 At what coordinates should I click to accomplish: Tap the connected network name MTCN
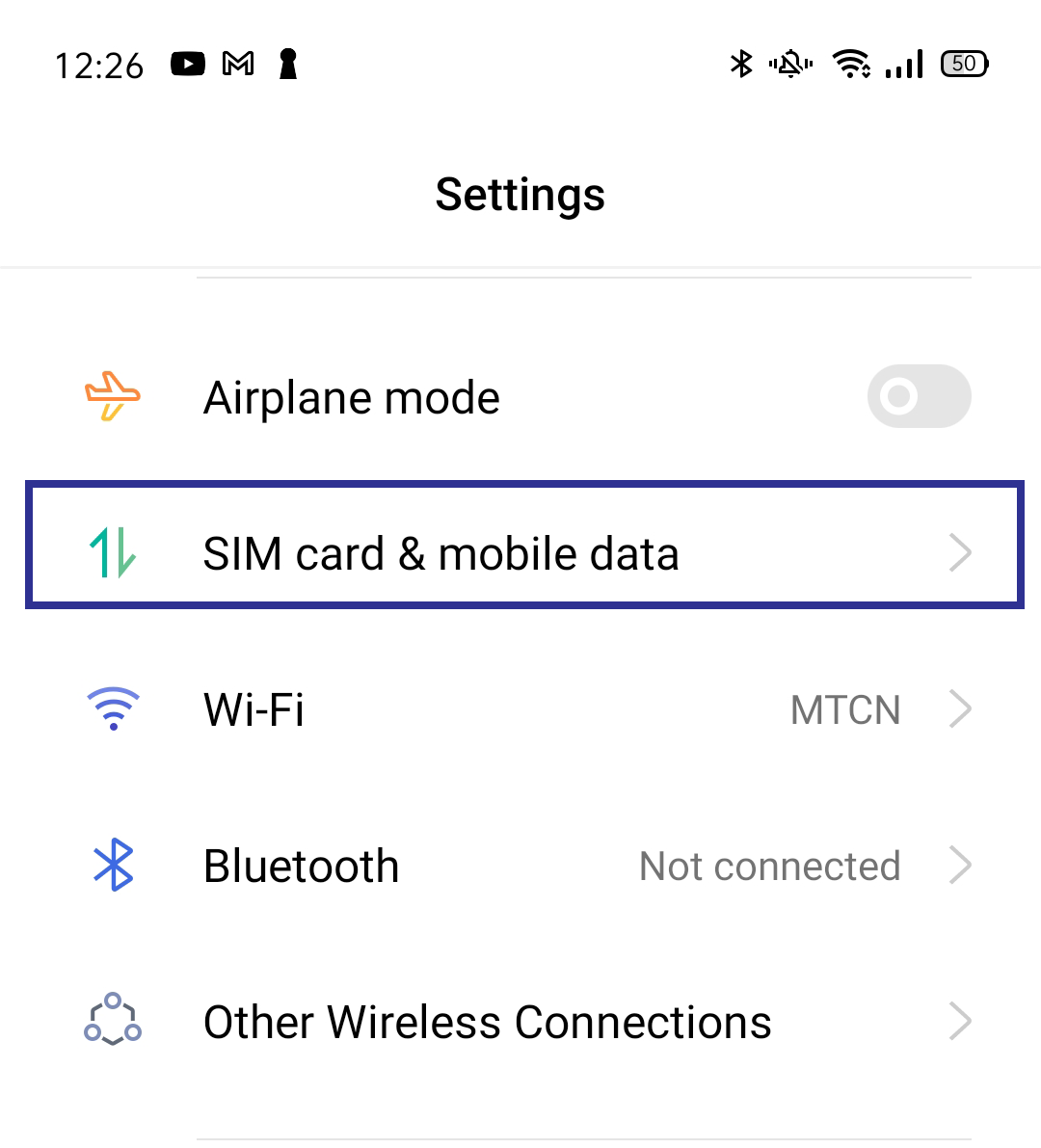click(844, 709)
